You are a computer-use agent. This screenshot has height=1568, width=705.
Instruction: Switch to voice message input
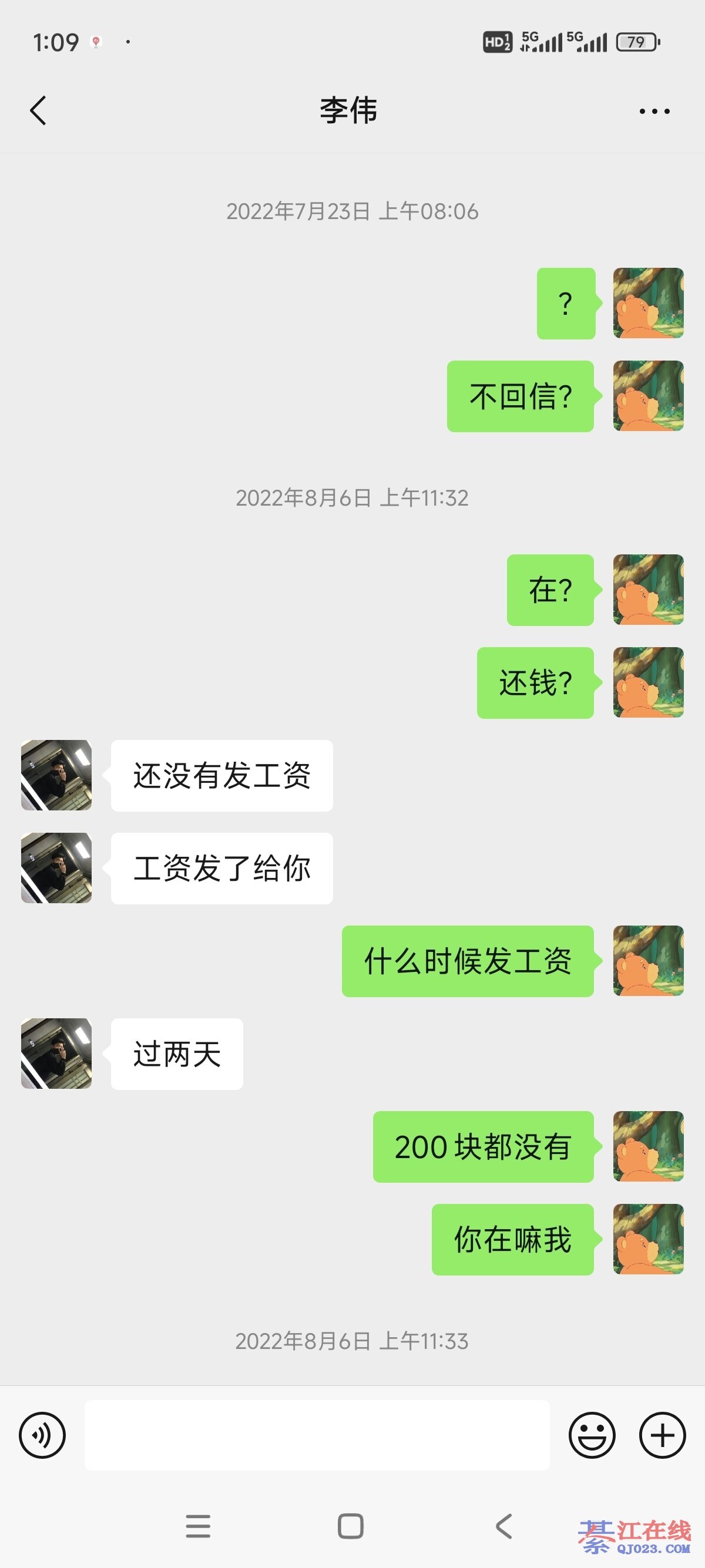pos(42,1435)
